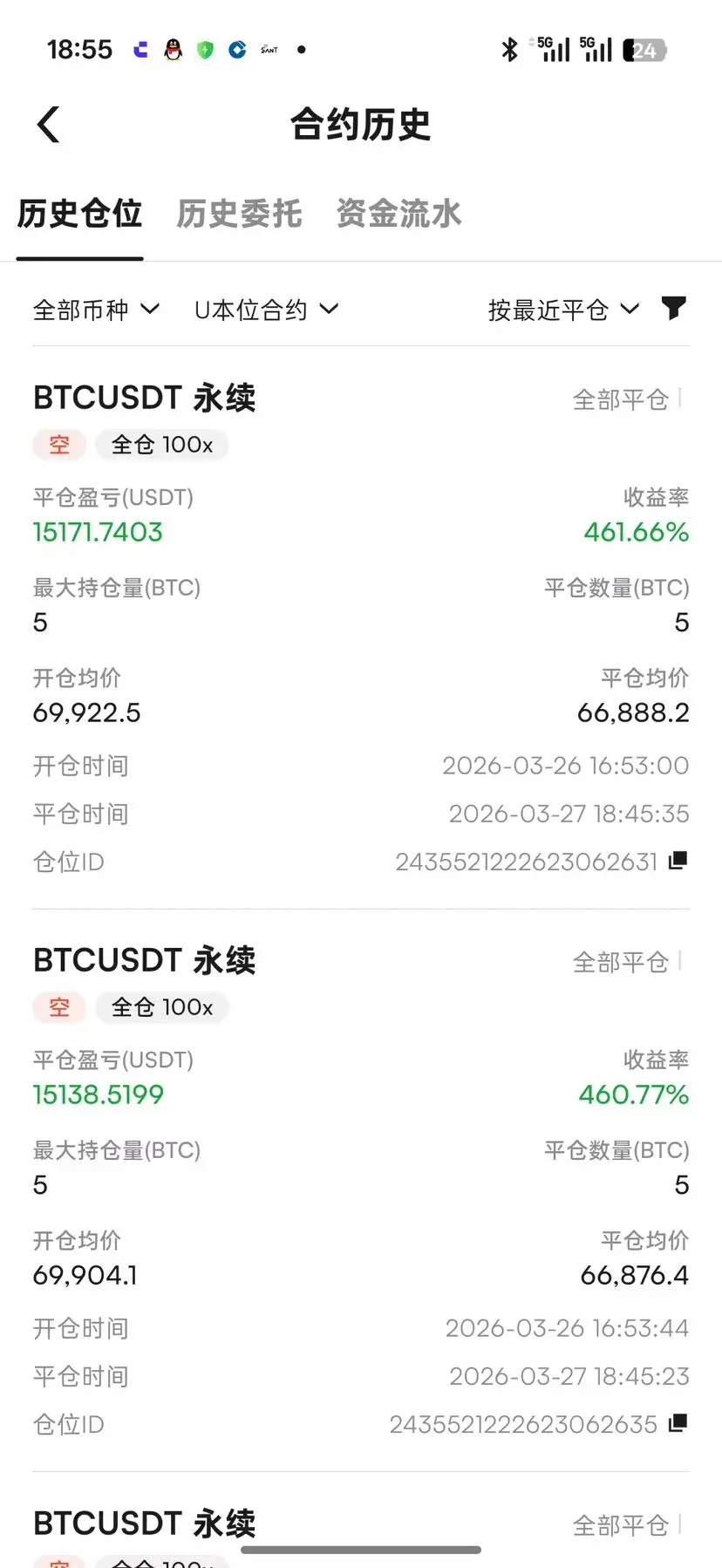The width and height of the screenshot is (722, 1568).
Task: Open the filter funnel icon
Action: point(673,308)
